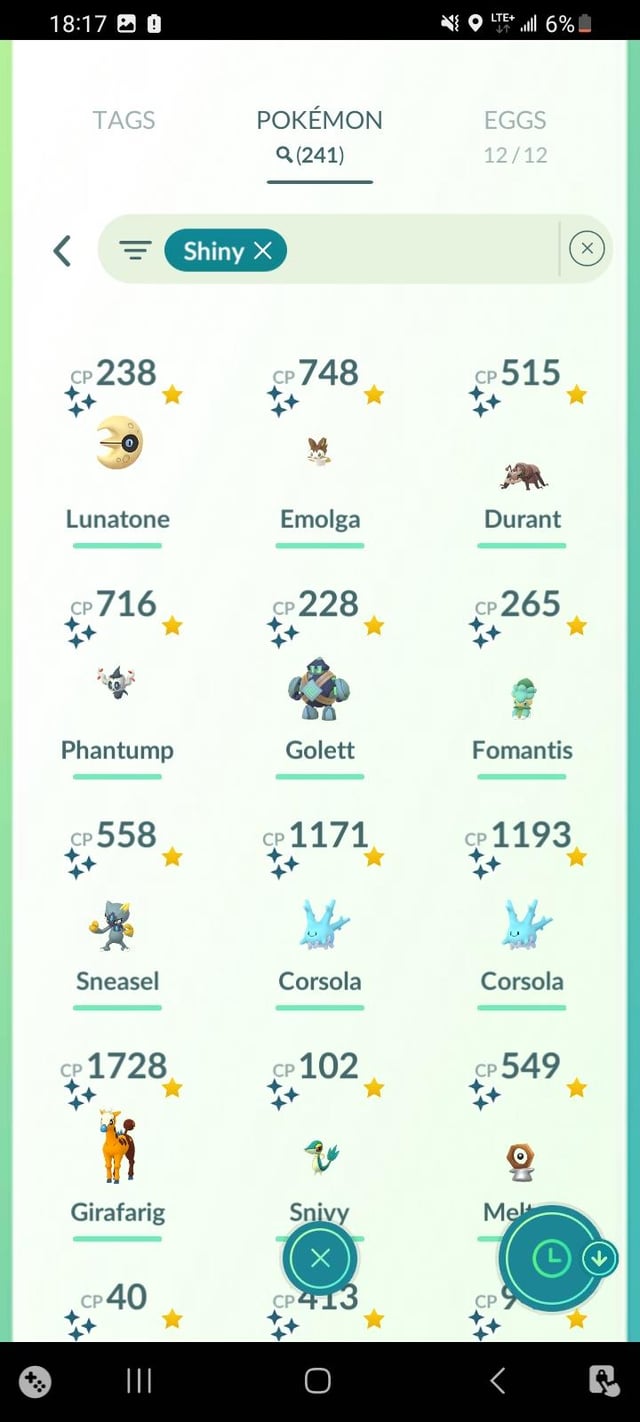Screen dimensions: 640x1422
Task: Go to the Android home screen
Action: tap(318, 1381)
